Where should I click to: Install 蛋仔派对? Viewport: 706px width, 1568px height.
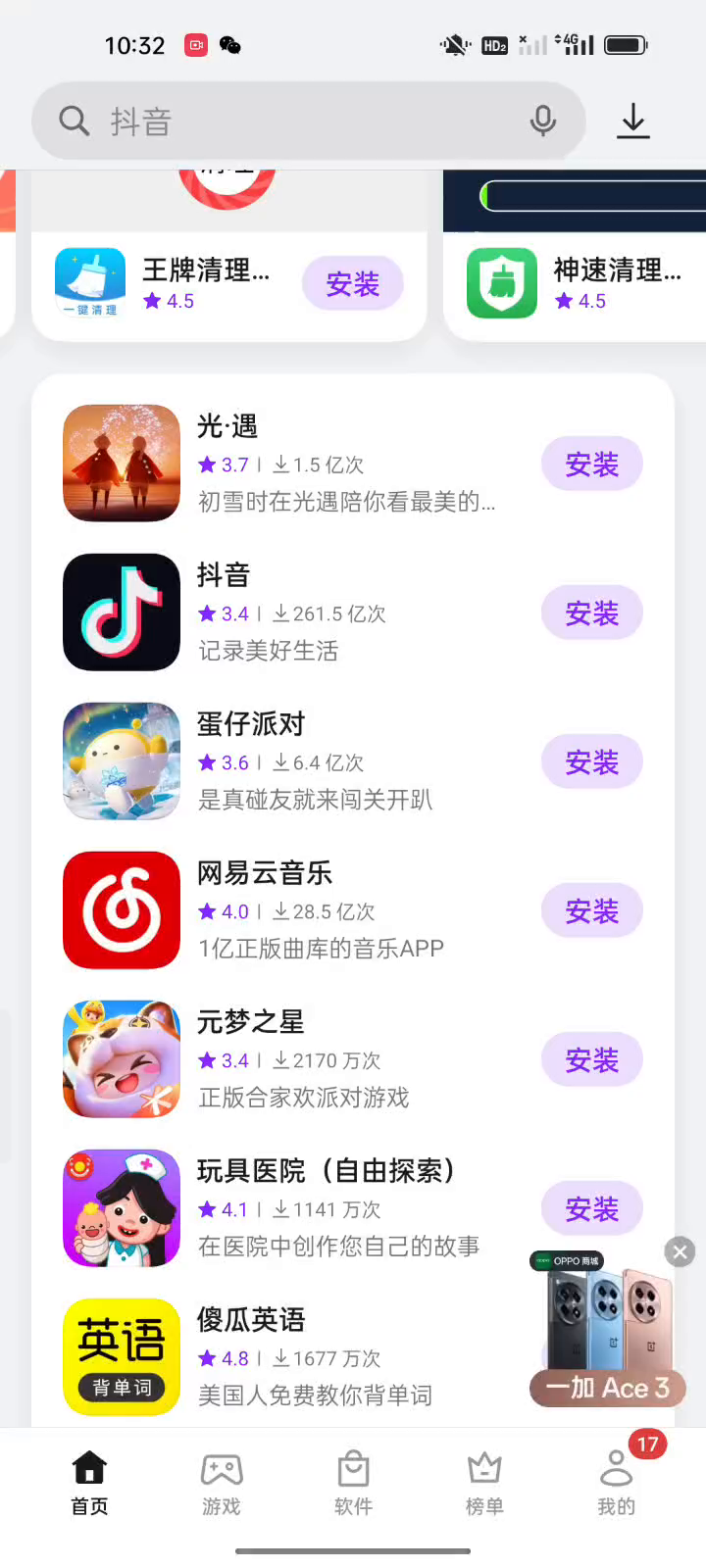[591, 762]
